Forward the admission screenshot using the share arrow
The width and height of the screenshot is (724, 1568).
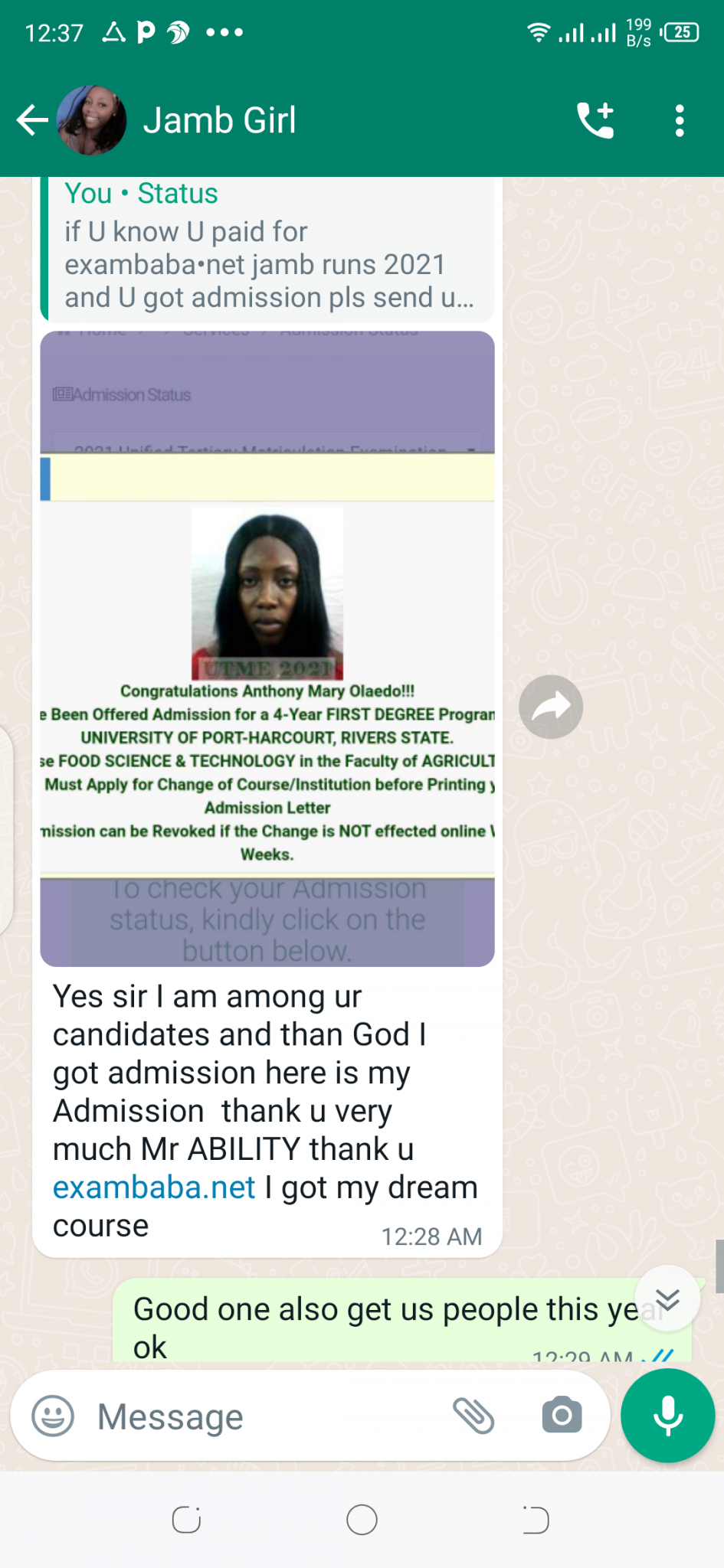[x=551, y=706]
